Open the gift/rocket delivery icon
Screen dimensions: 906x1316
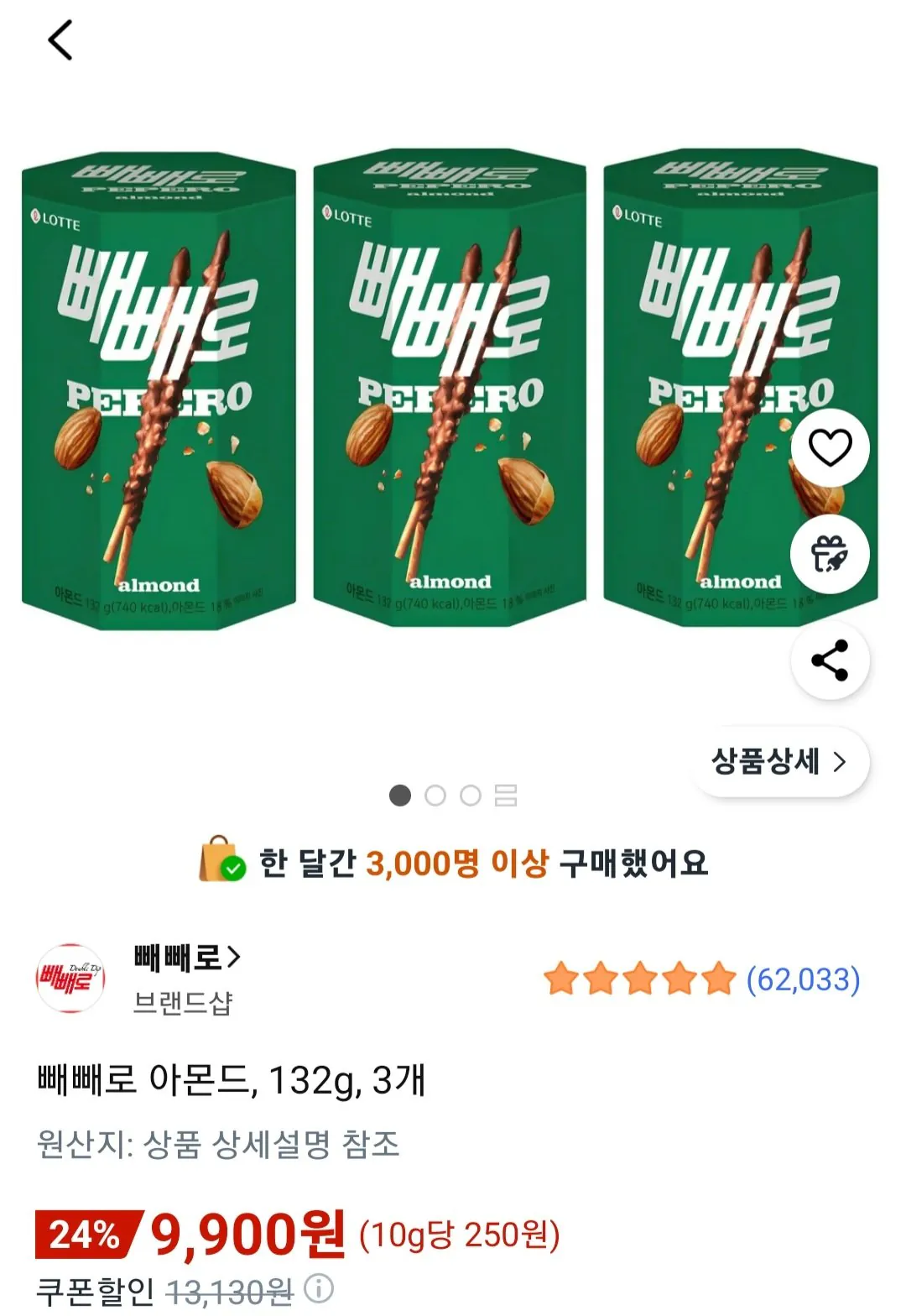830,556
